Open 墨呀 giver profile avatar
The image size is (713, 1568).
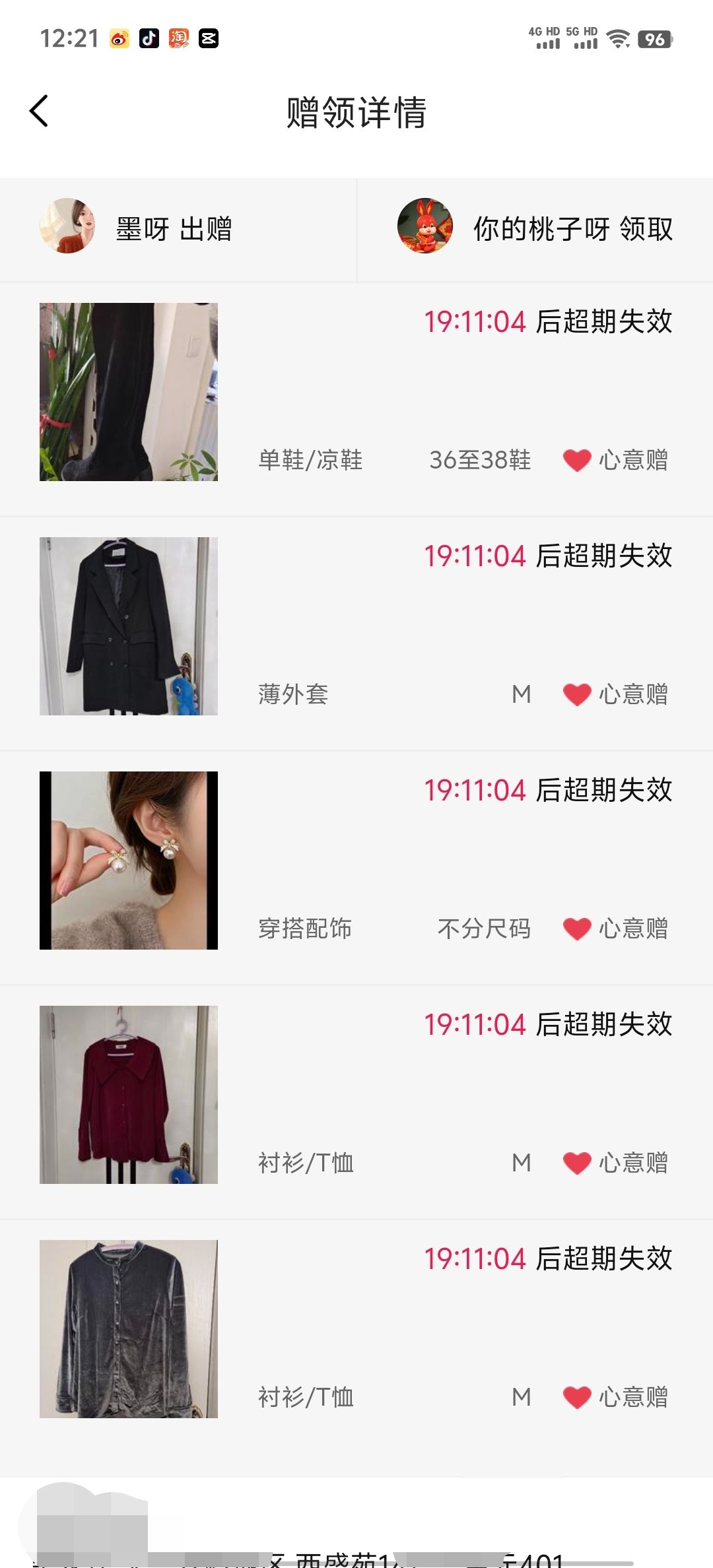[x=67, y=226]
